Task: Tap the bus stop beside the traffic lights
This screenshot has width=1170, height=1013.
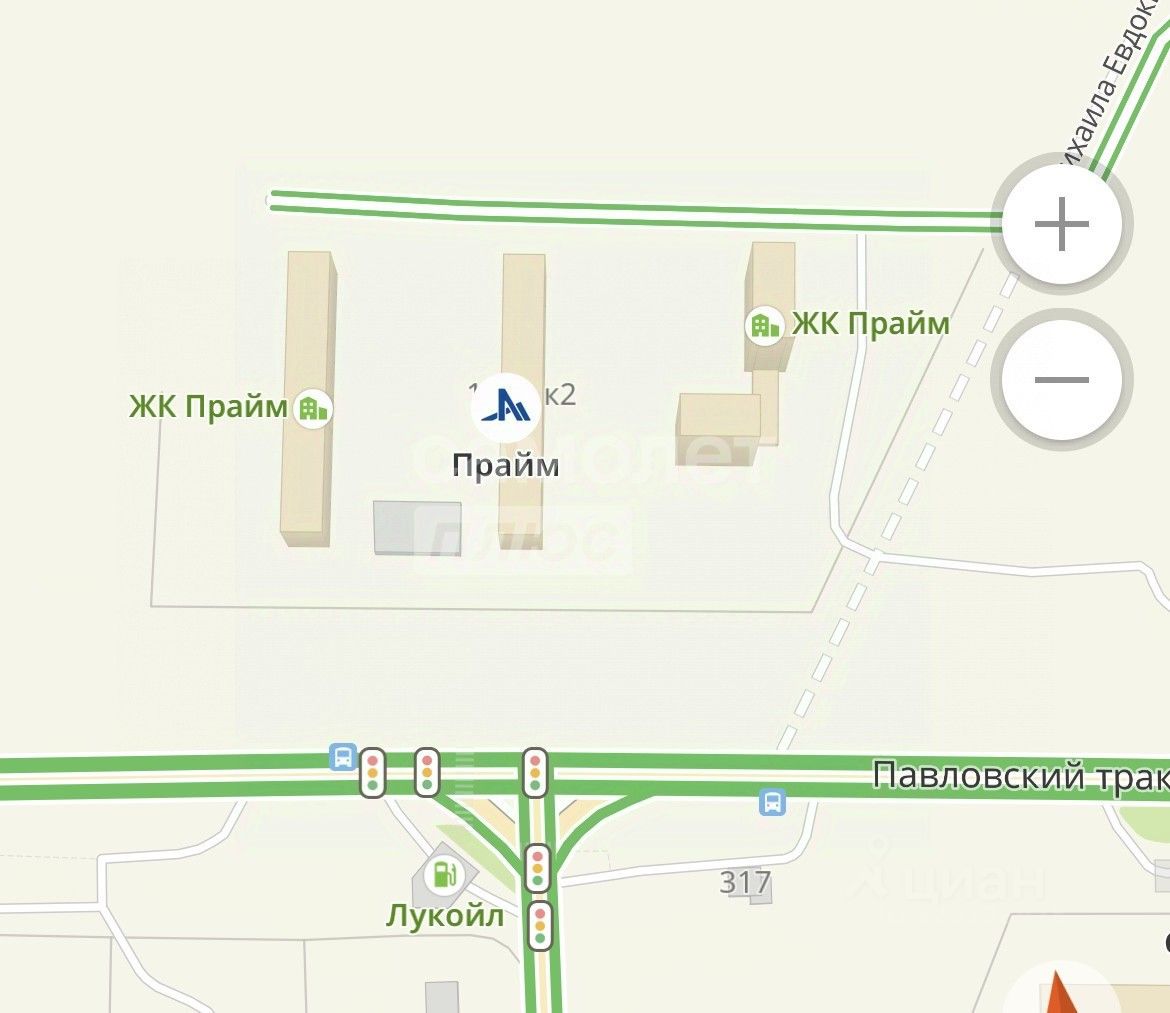Action: [x=343, y=756]
